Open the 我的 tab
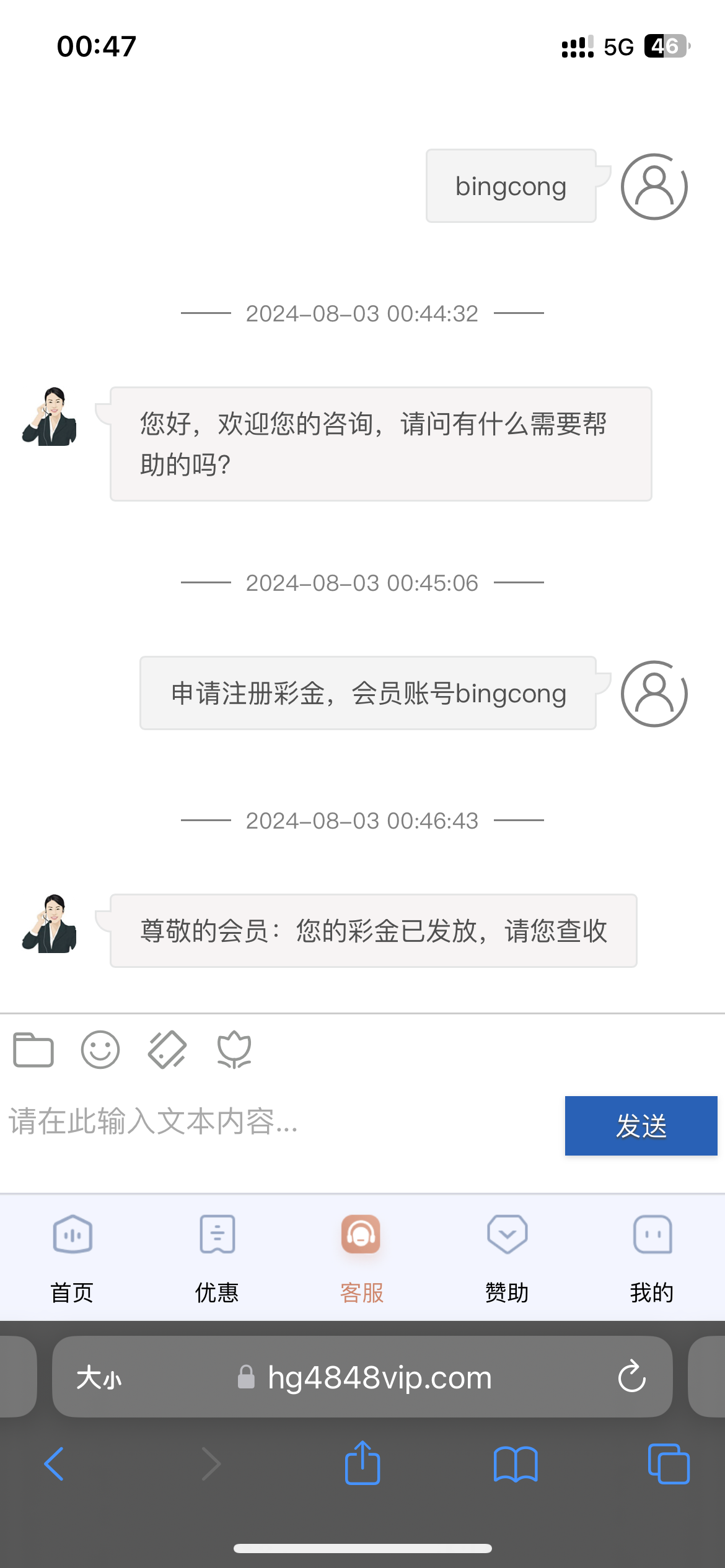The width and height of the screenshot is (725, 1568). tap(652, 1257)
